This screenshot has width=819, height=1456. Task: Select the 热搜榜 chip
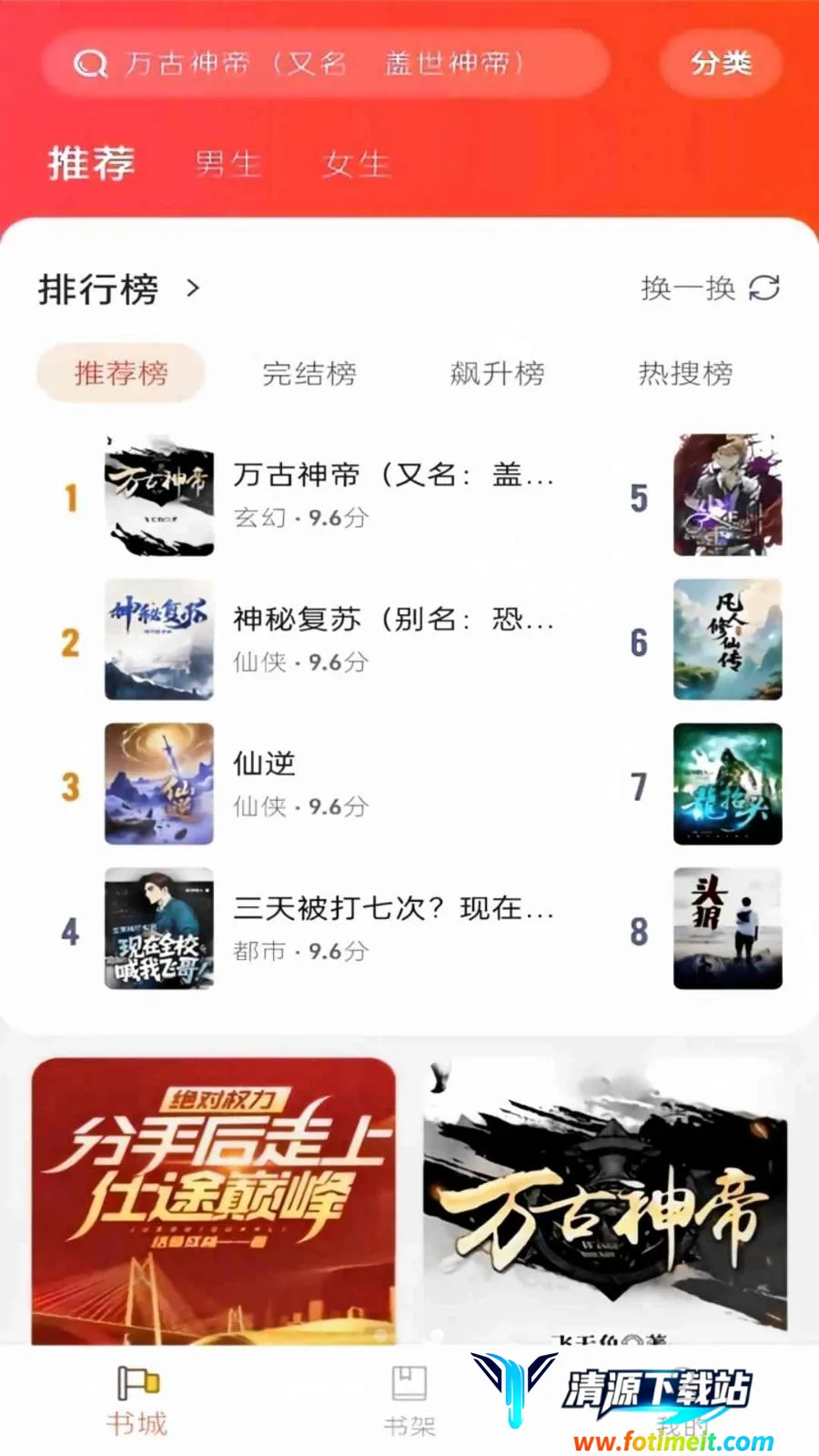click(x=686, y=373)
